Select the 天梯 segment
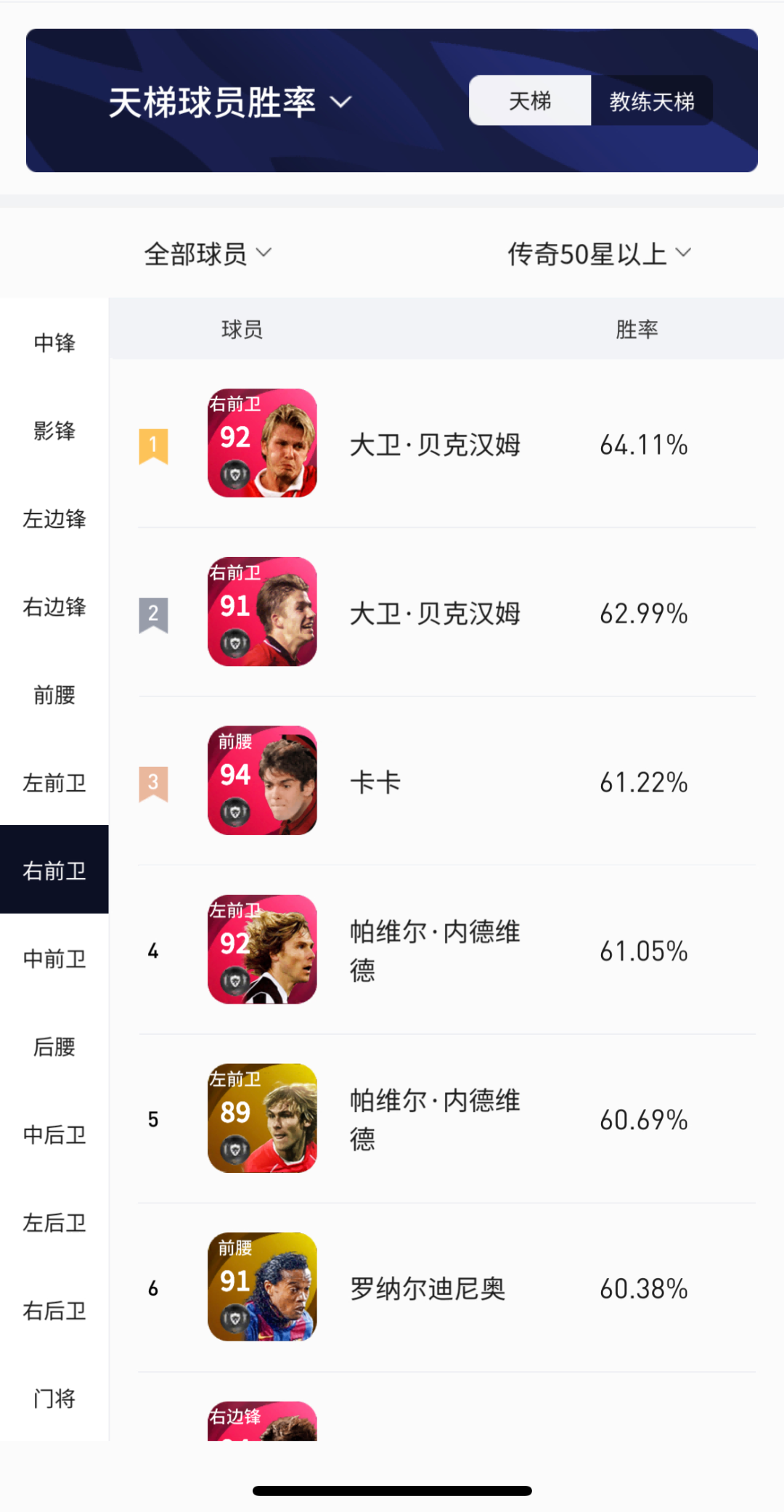 (530, 101)
